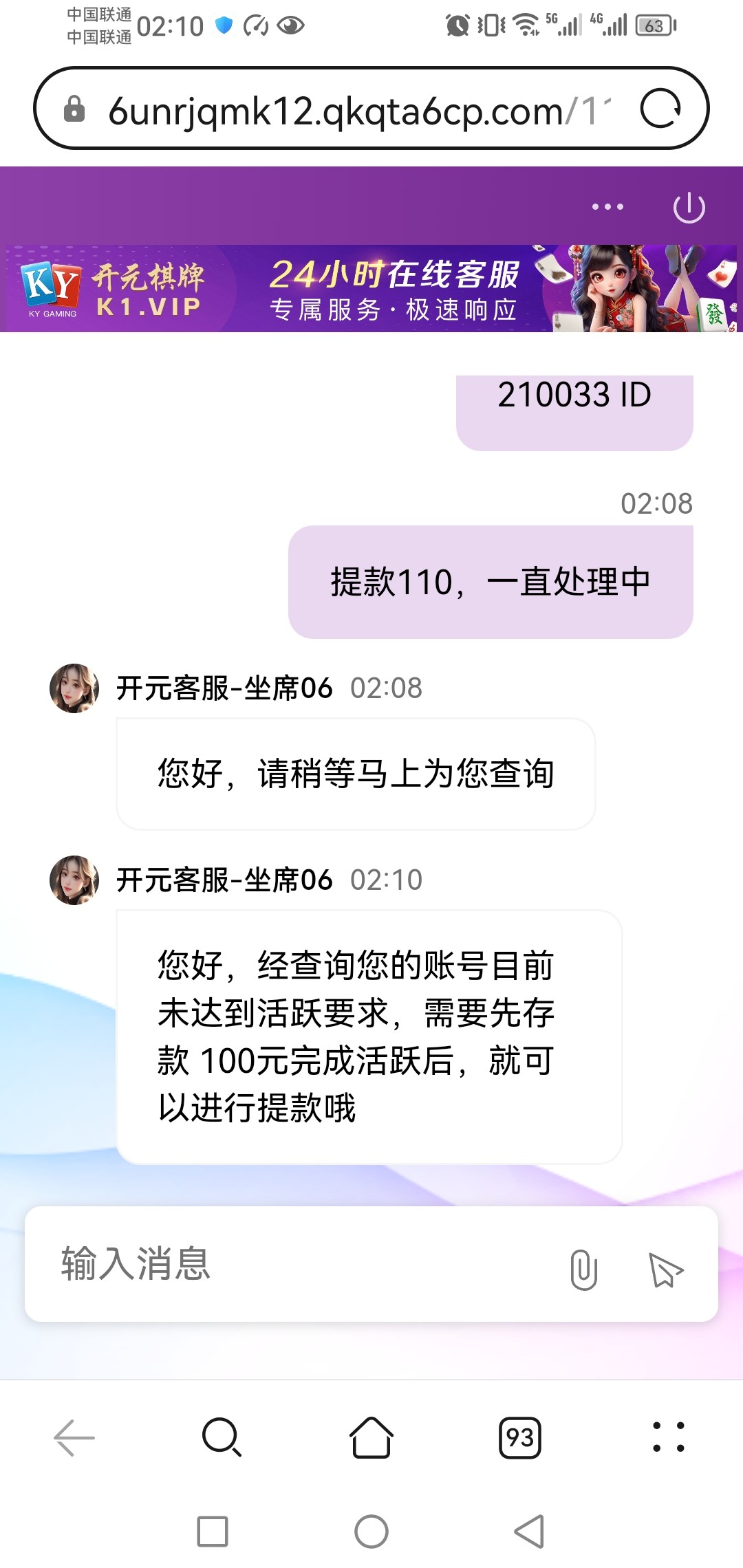Attach a file with the paperclip icon
This screenshot has width=743, height=1568.
(583, 1269)
